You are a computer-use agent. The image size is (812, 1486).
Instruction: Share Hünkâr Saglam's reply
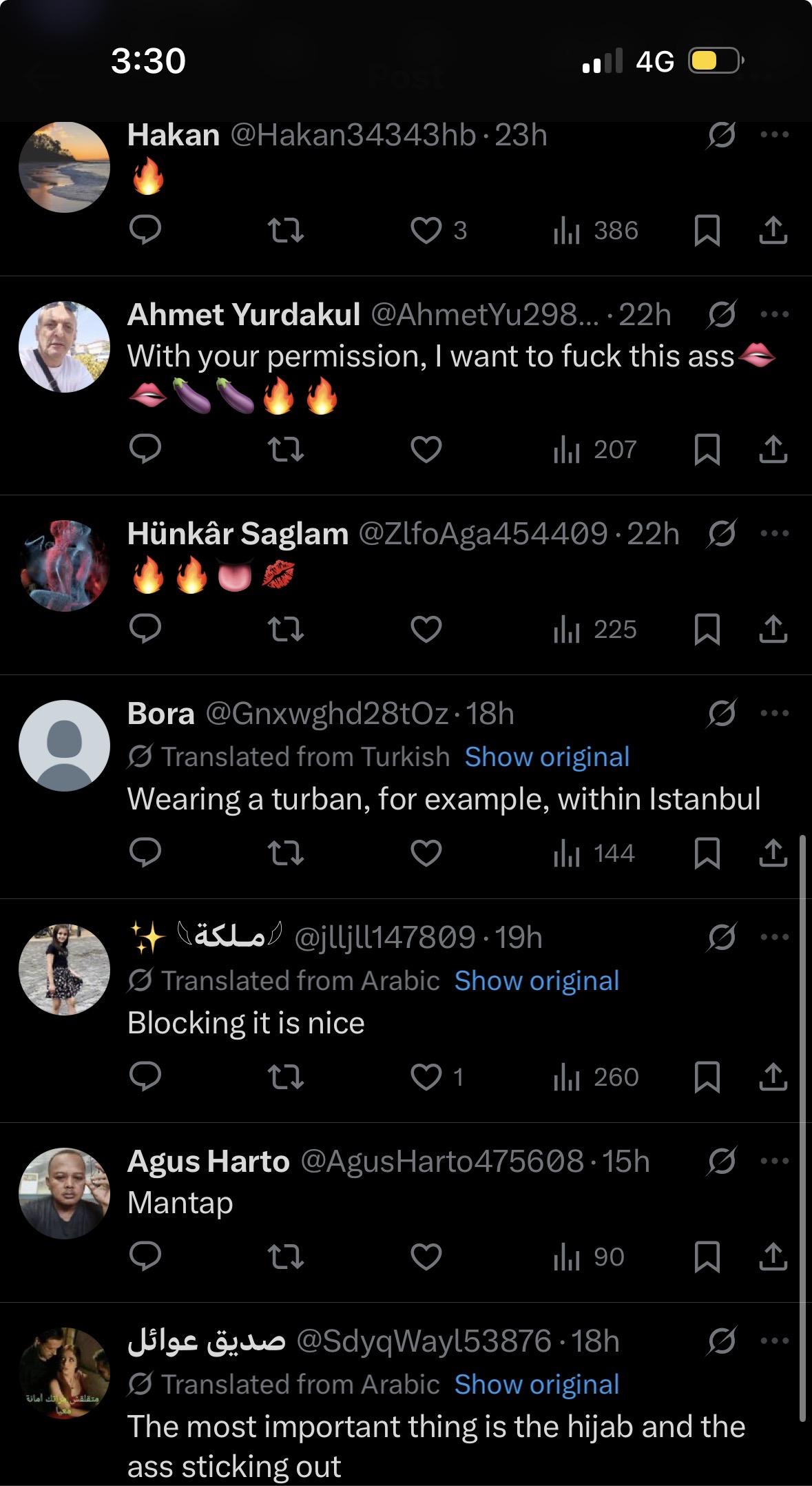click(x=773, y=629)
